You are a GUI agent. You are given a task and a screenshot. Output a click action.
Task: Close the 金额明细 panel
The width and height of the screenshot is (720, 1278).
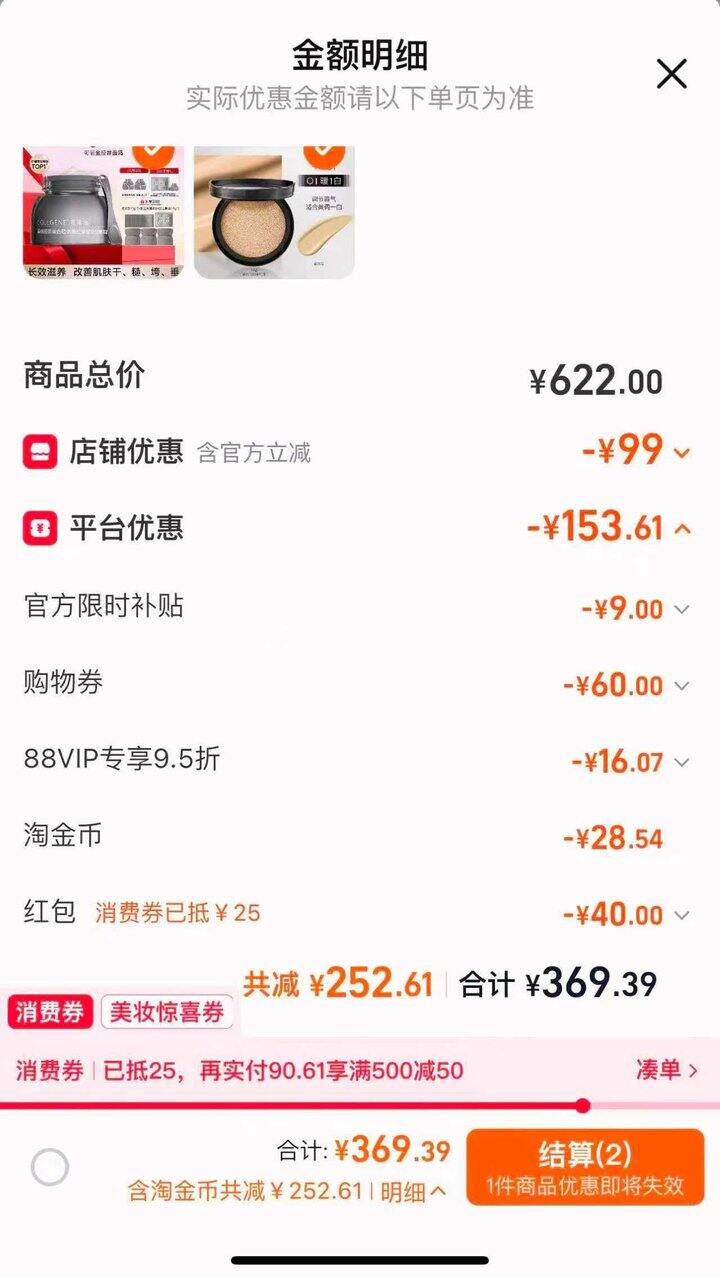(x=671, y=73)
